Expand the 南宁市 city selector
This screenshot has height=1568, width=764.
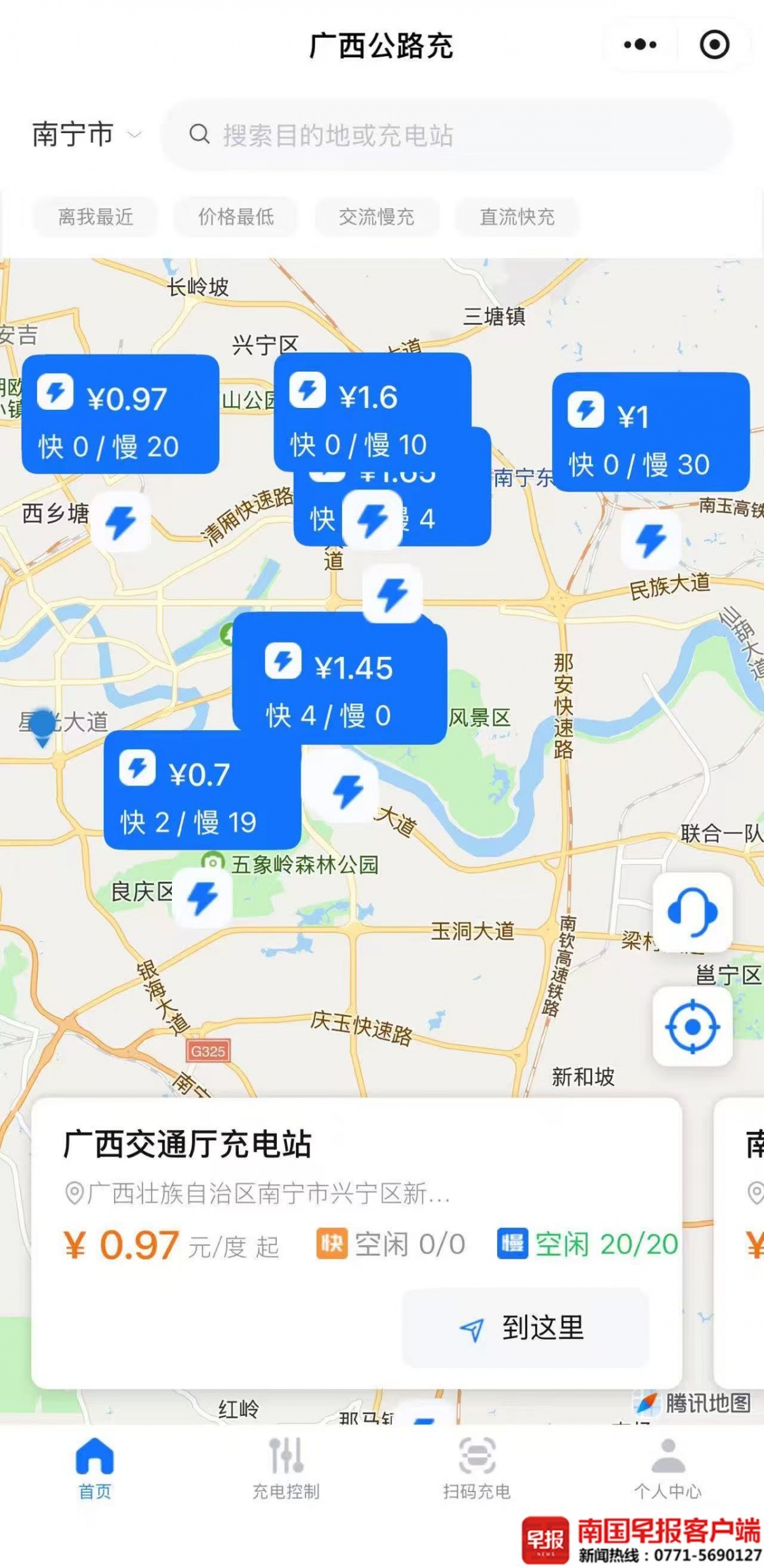(86, 135)
